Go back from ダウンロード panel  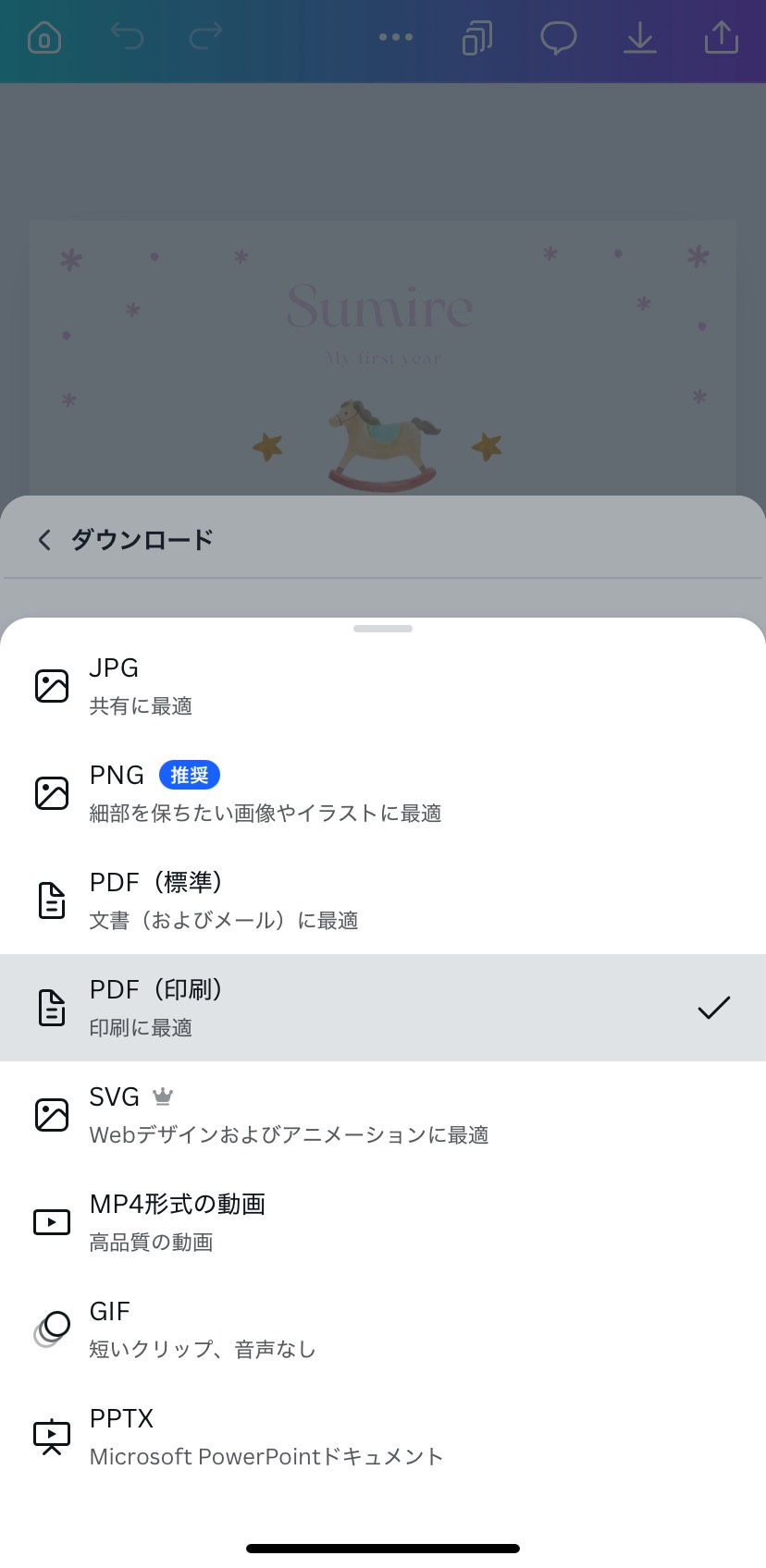pyautogui.click(x=44, y=540)
